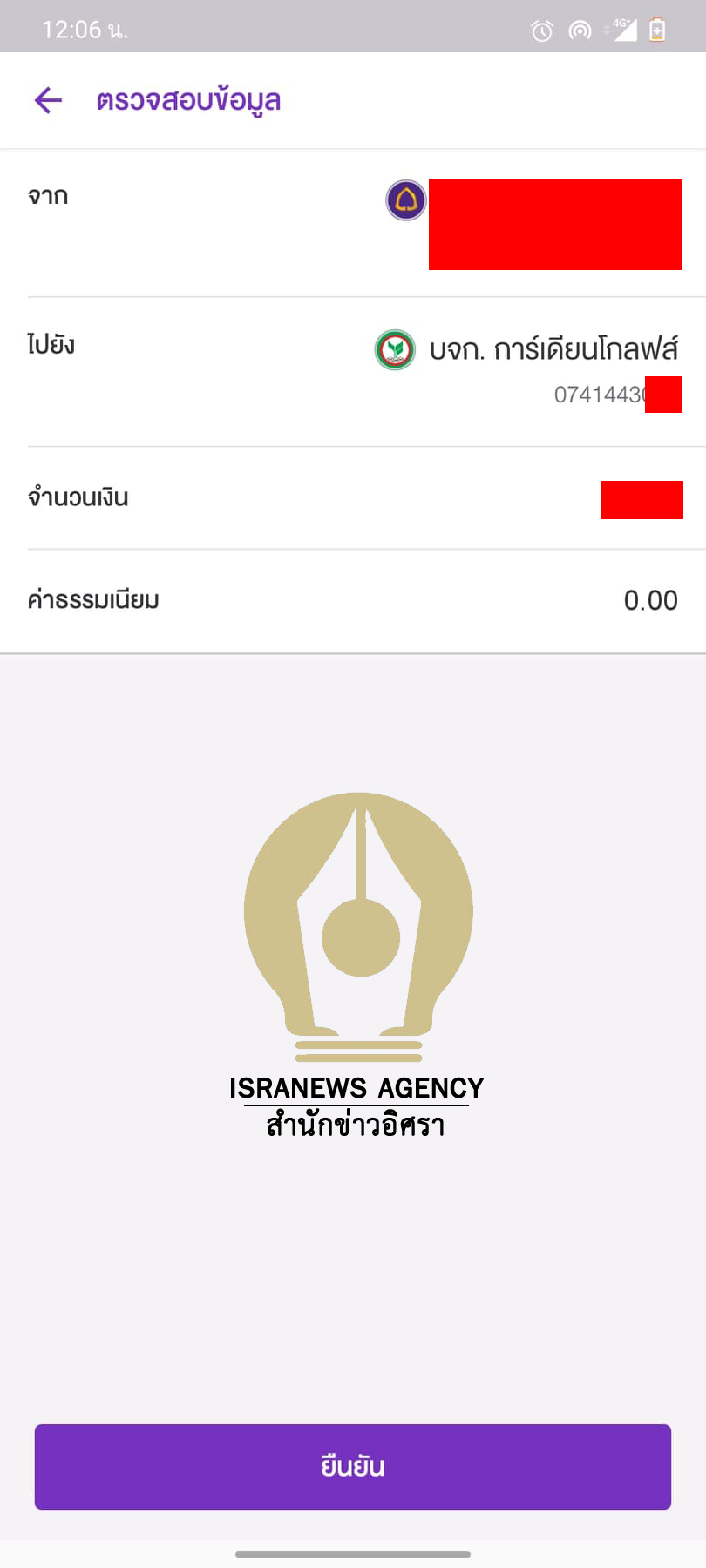Image resolution: width=706 pixels, height=1568 pixels.
Task: Go back using the purple arrow
Action: pos(49,100)
